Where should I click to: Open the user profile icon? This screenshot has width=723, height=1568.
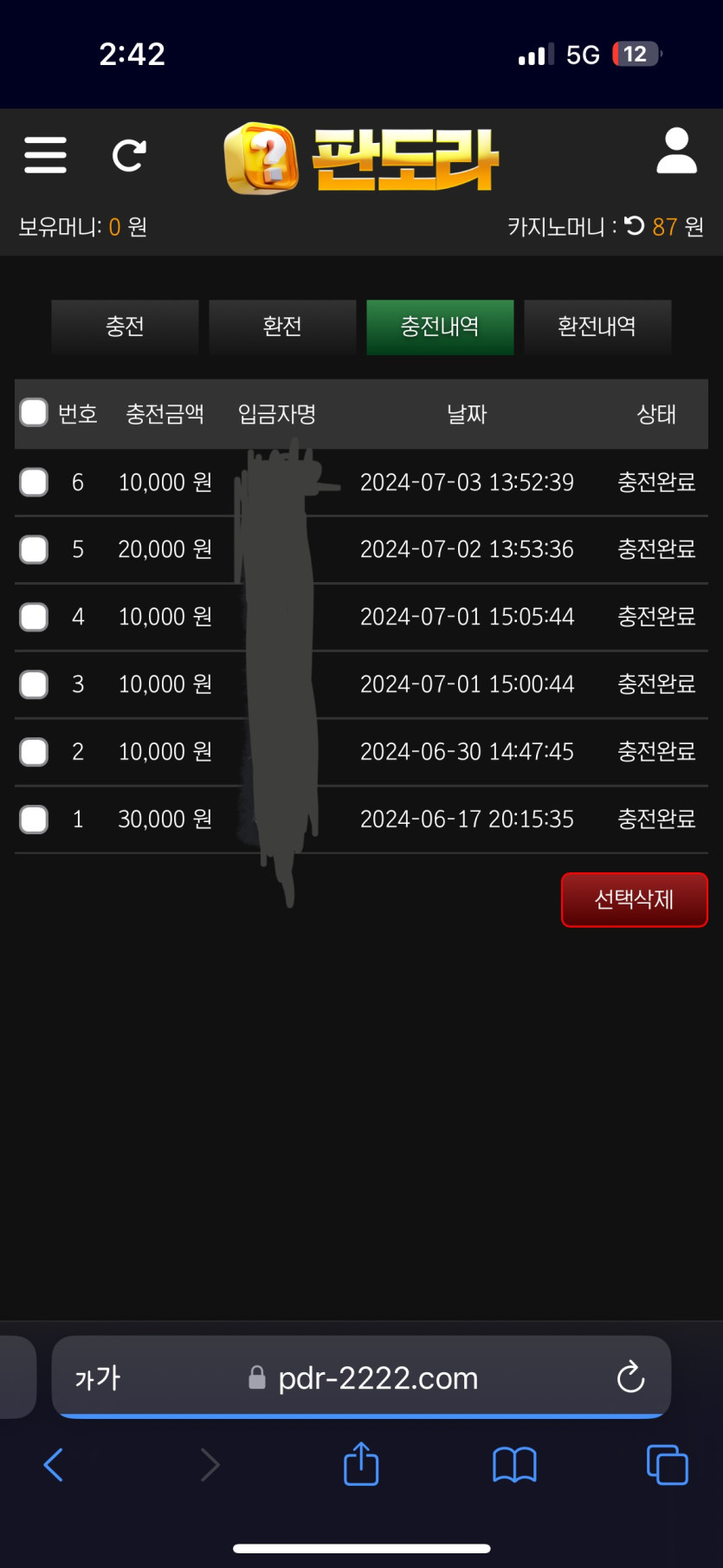click(676, 152)
